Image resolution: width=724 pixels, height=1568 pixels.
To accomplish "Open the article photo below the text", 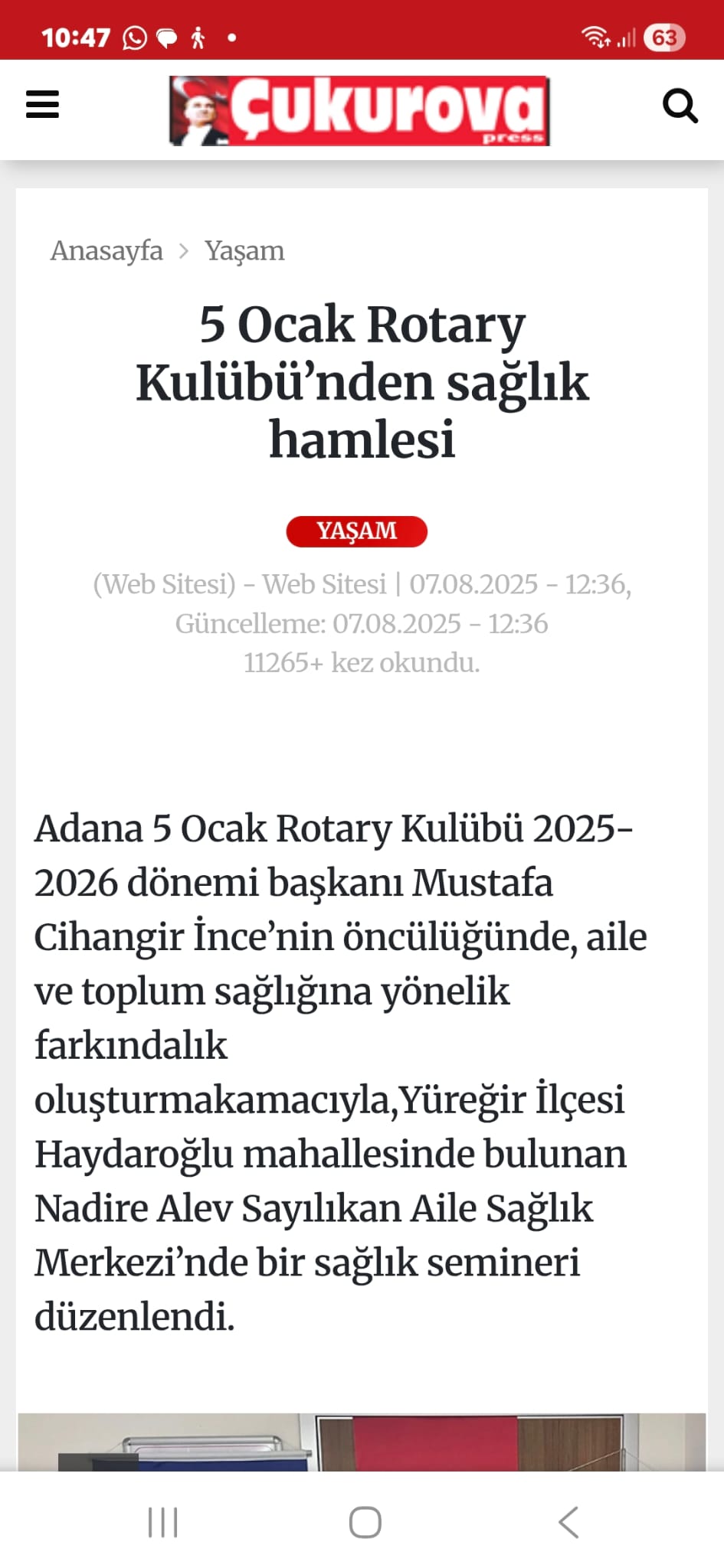I will pos(362,1442).
